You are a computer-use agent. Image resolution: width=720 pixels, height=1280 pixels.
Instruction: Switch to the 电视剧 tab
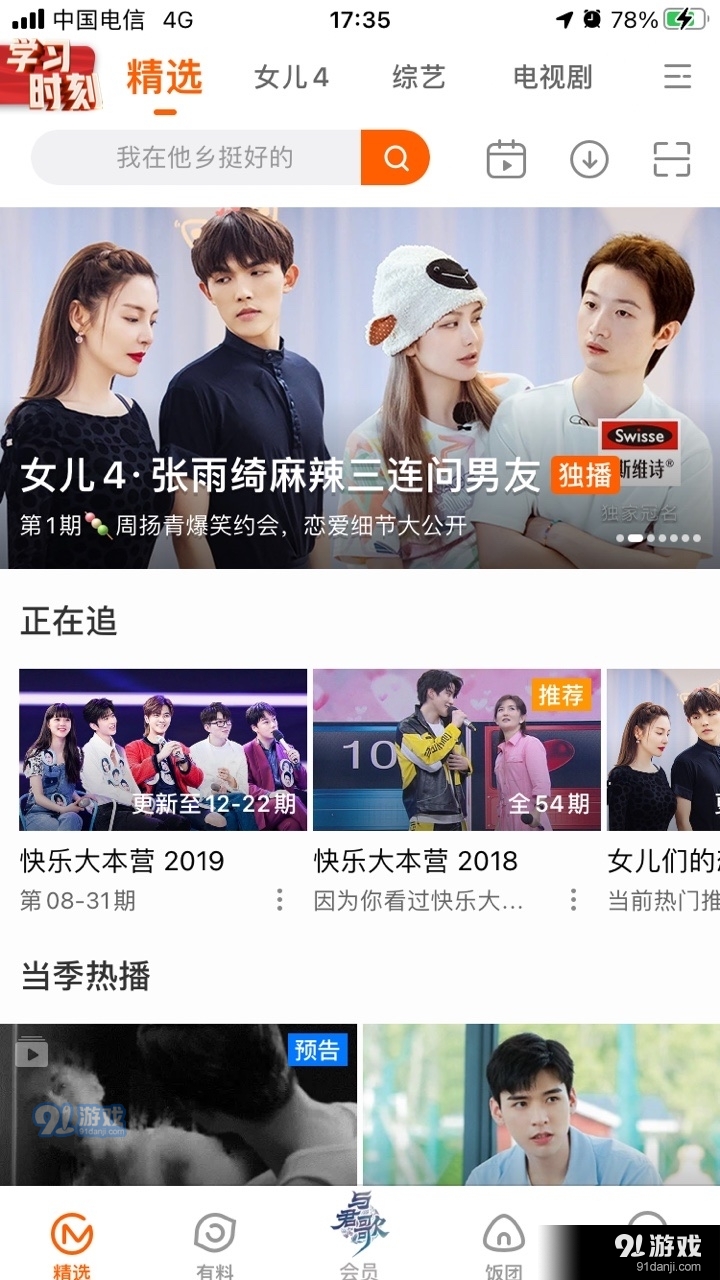click(x=552, y=78)
